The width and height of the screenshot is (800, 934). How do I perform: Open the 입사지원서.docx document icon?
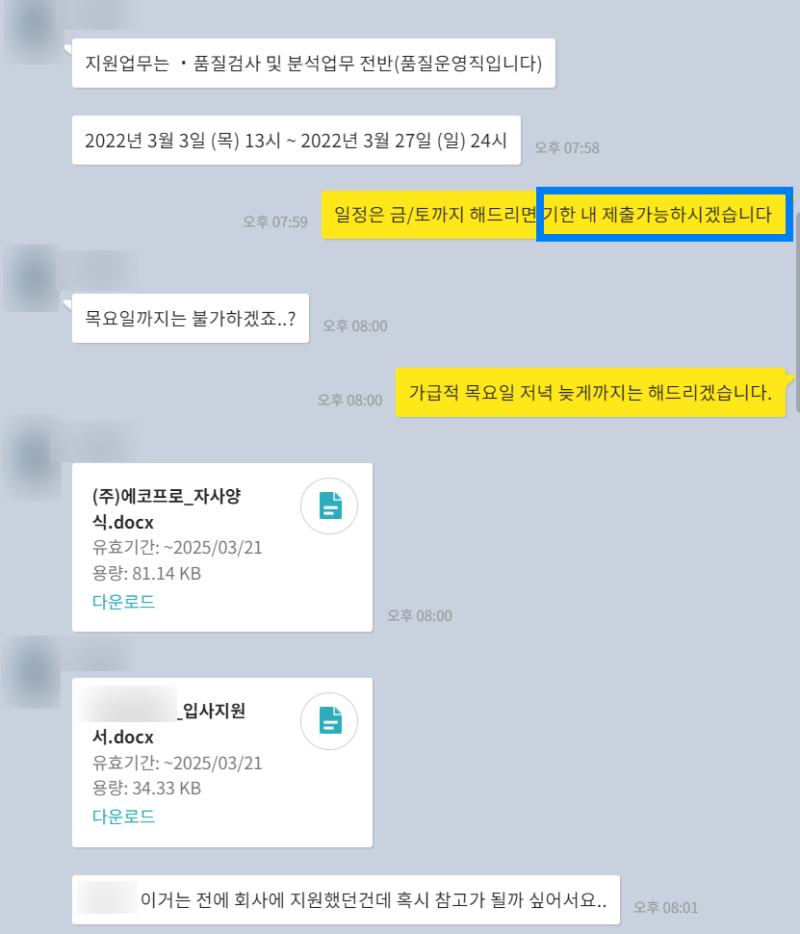[x=330, y=721]
